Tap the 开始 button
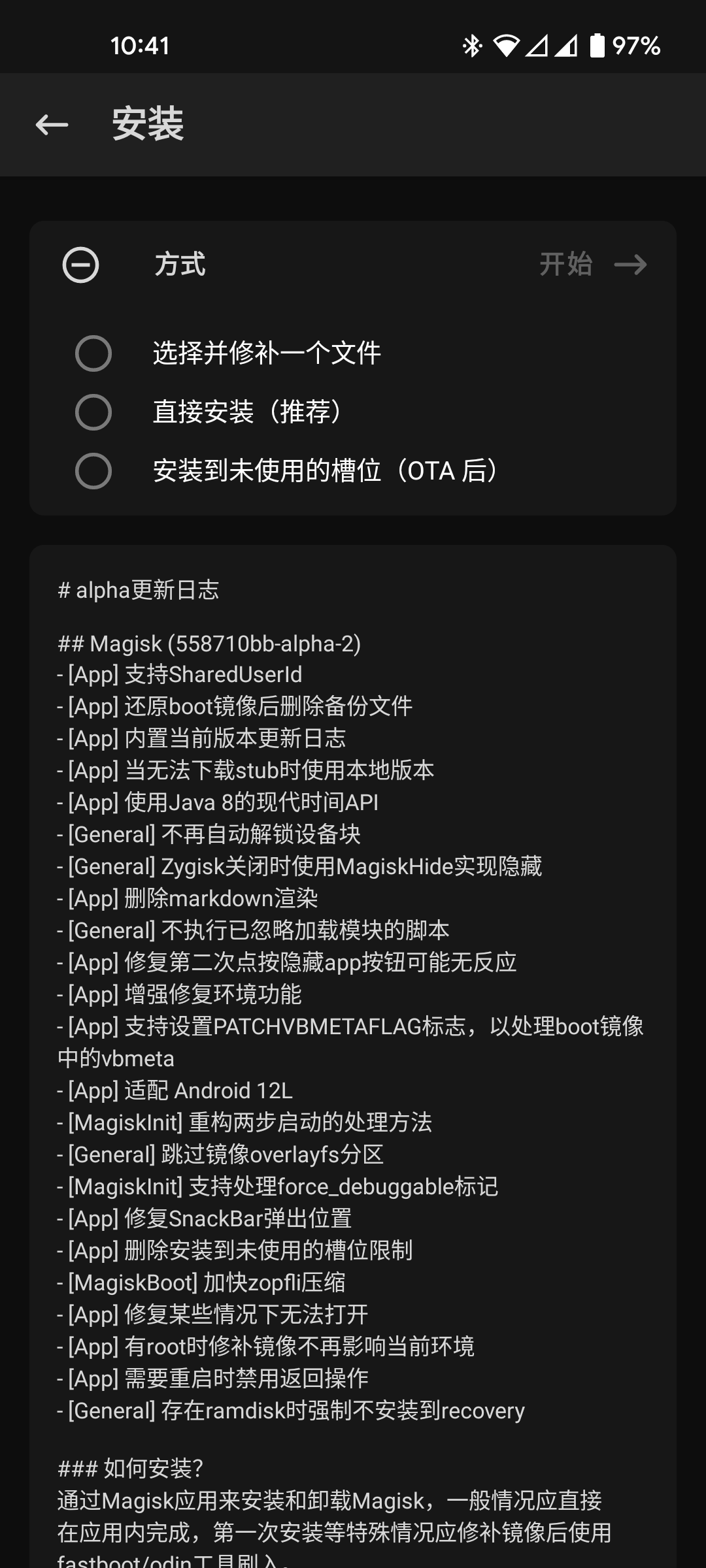 click(594, 265)
